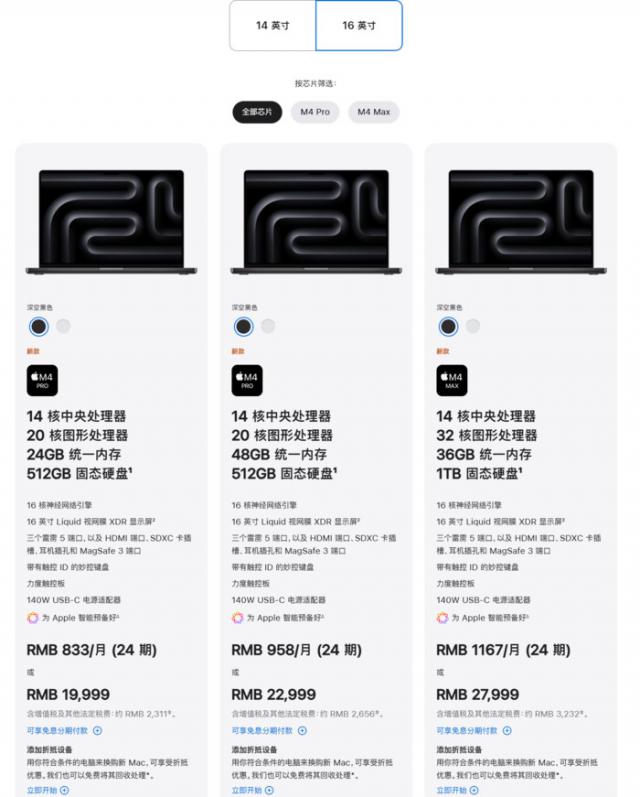Select space black for the 36GB M4 Max model
640x797 pixels.
448,326
